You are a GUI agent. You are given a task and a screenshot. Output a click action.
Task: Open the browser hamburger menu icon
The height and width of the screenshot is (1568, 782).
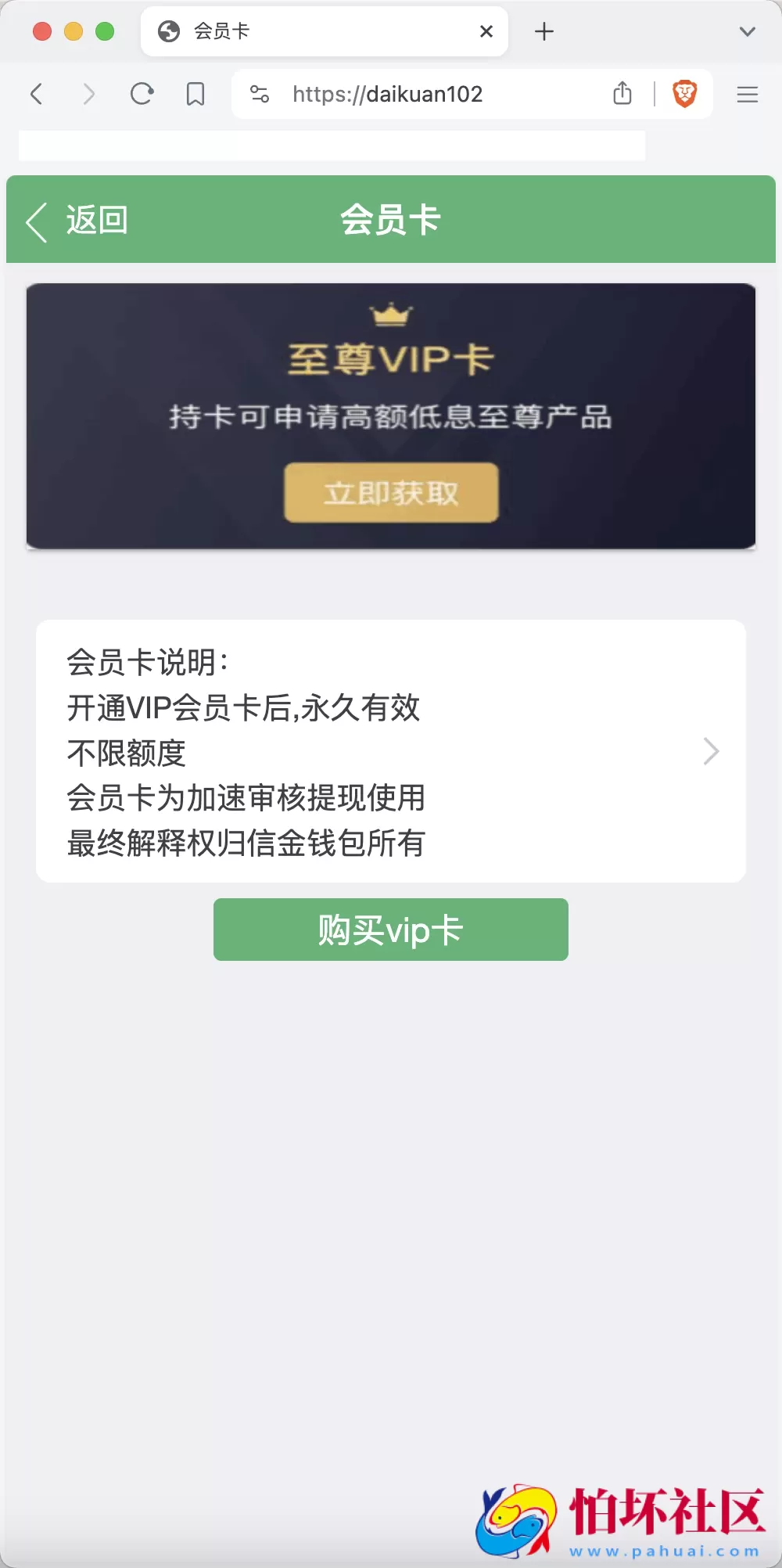(748, 94)
